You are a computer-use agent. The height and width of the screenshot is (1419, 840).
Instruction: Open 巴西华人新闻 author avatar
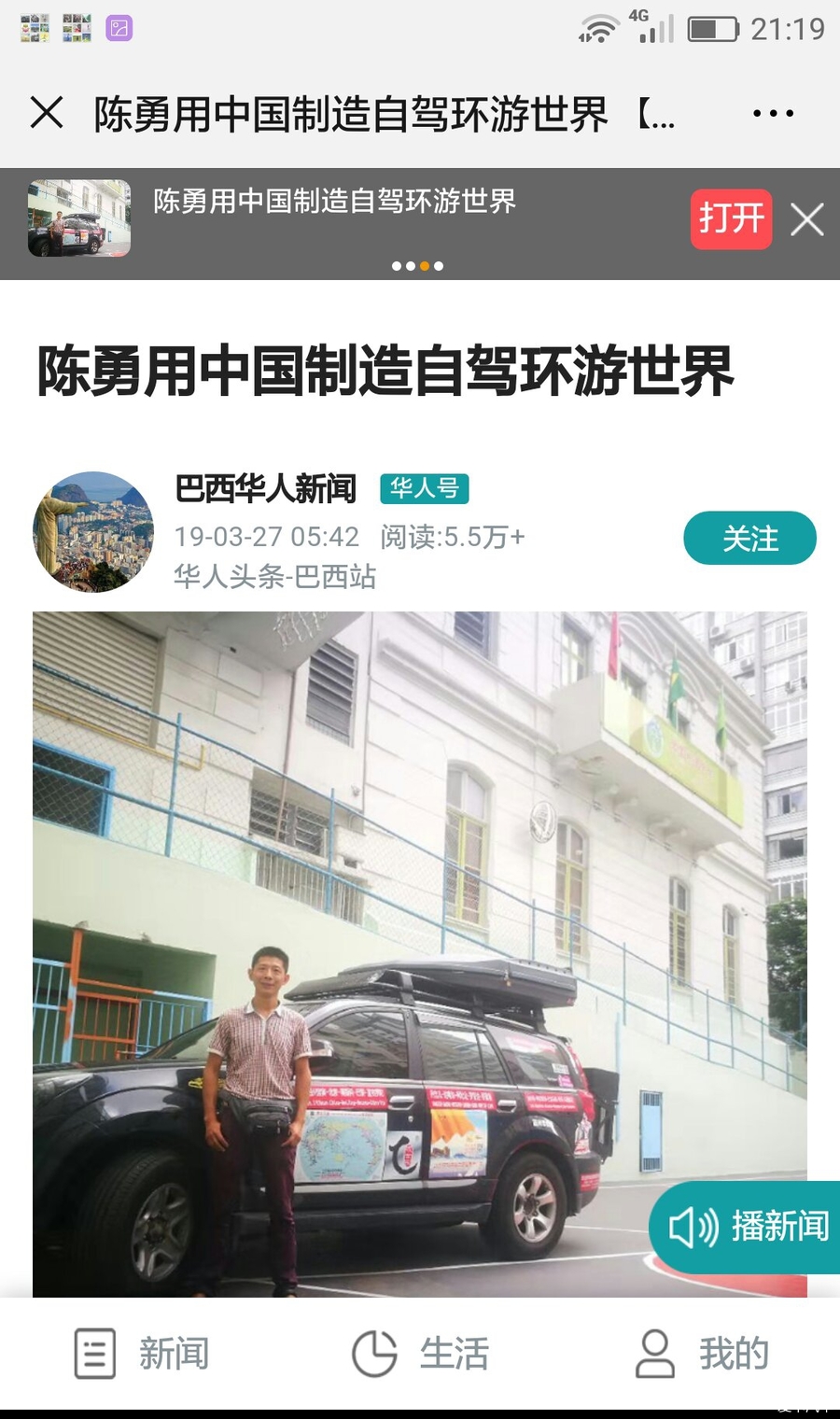93,532
